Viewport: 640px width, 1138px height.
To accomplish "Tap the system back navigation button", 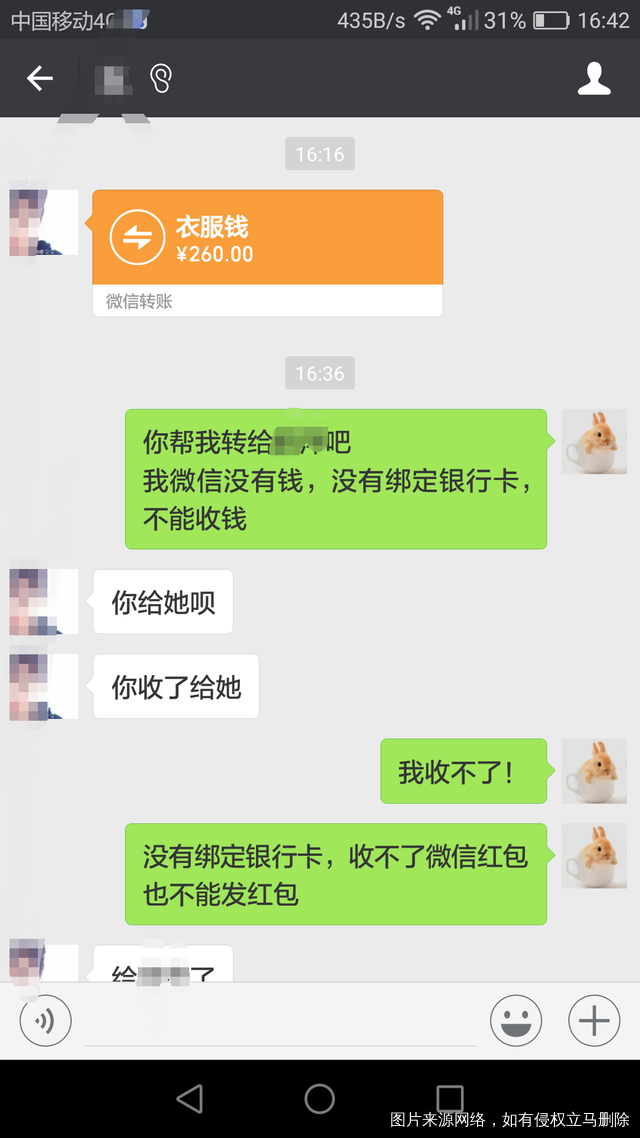I will tap(189, 1099).
